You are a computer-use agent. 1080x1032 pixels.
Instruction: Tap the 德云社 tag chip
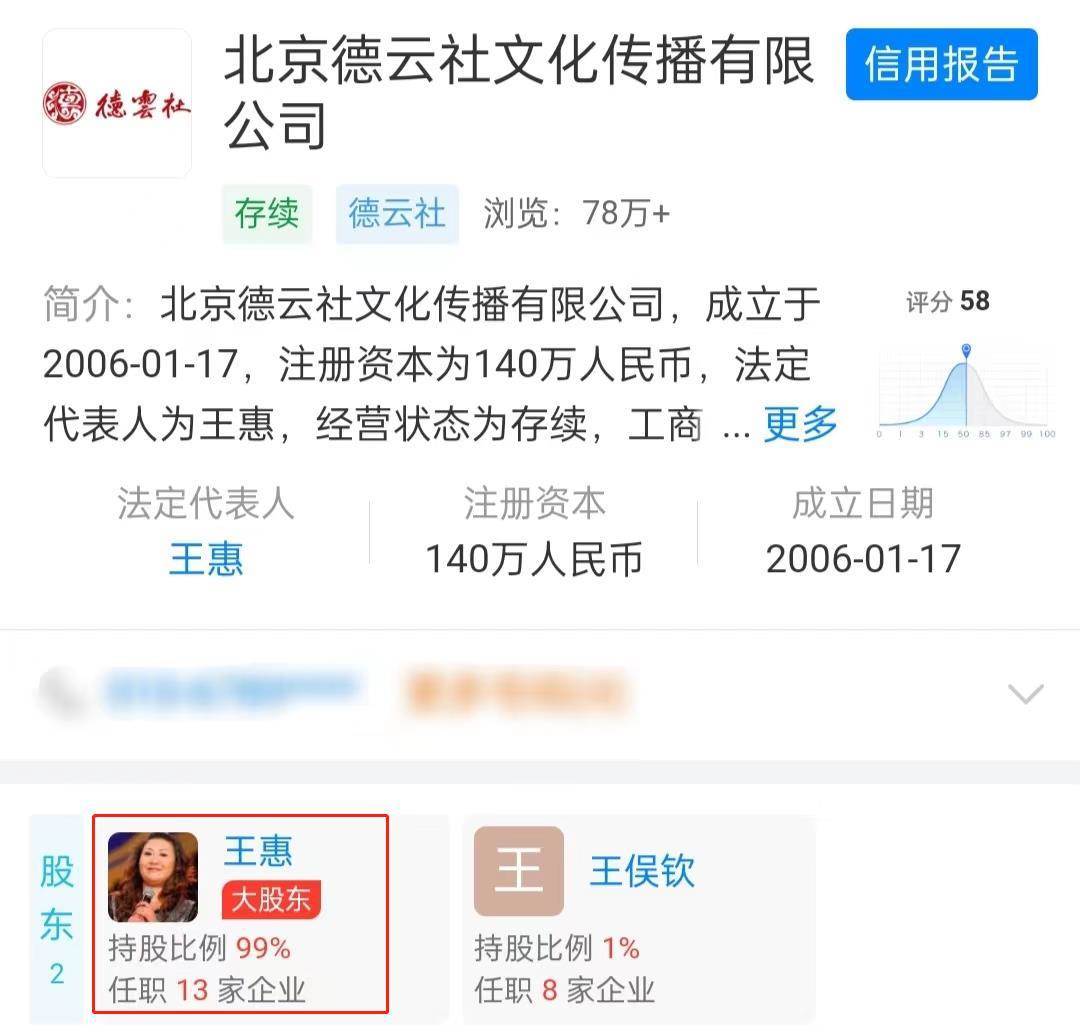click(x=397, y=214)
